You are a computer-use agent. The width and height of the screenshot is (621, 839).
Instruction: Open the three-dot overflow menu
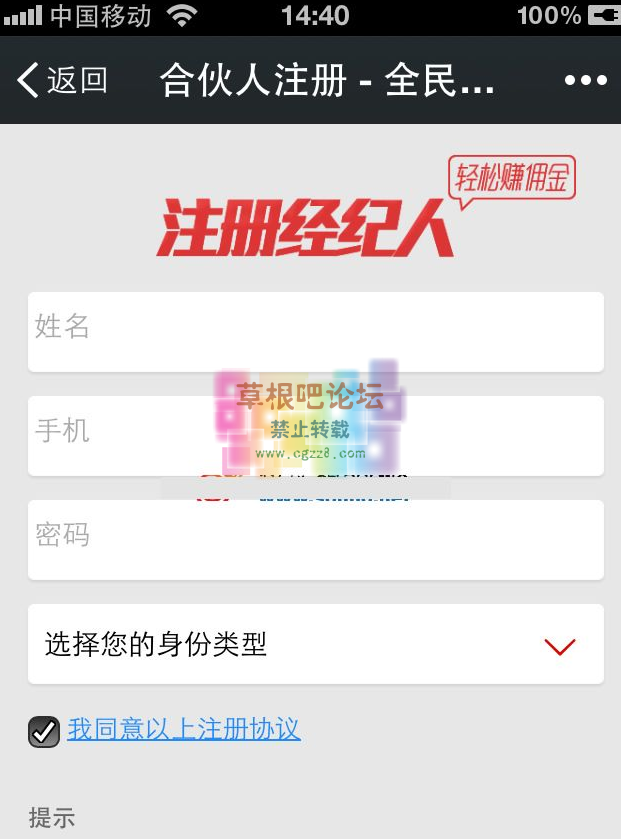(x=585, y=80)
